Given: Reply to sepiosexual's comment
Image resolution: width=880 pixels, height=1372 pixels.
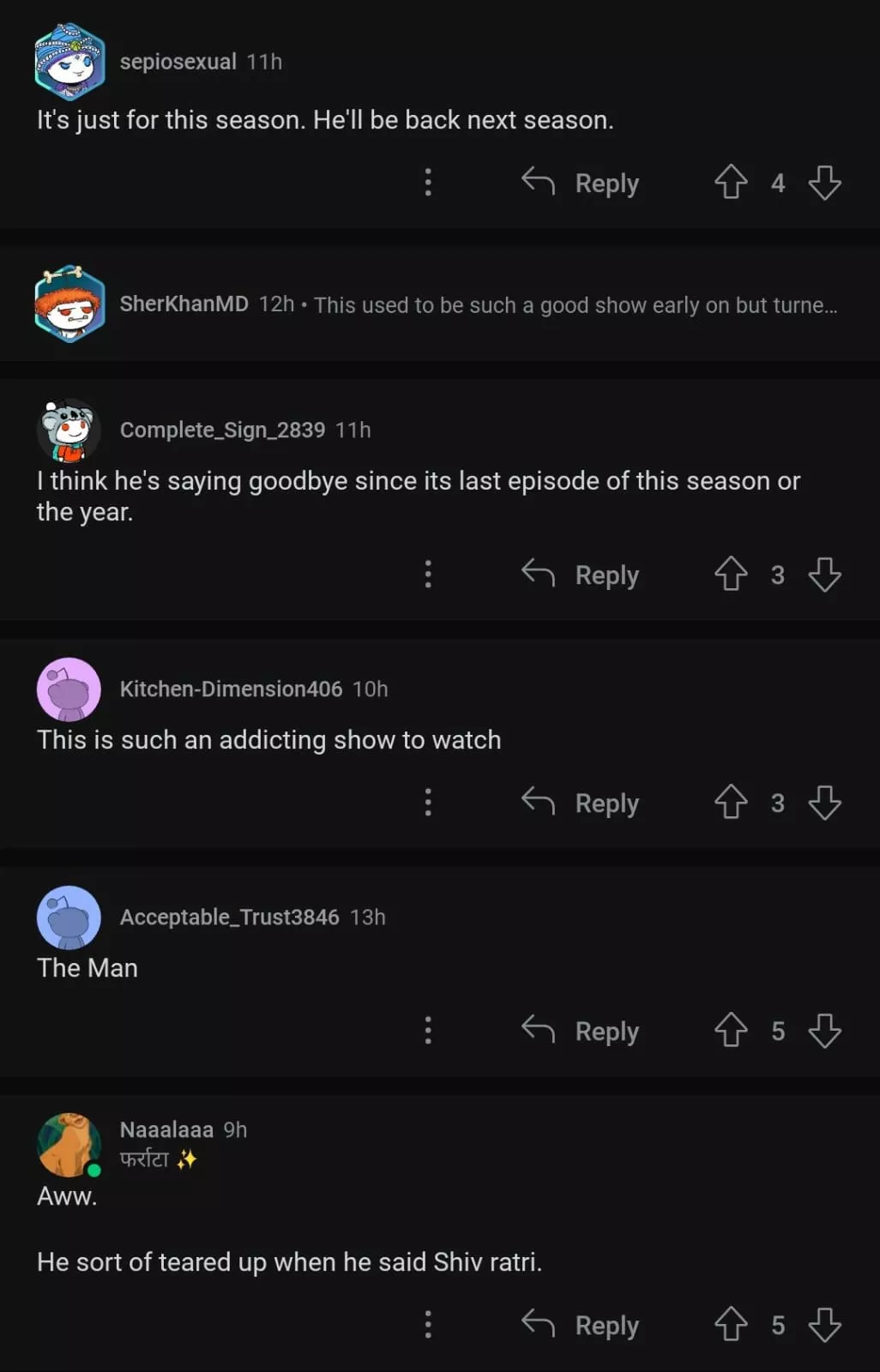Looking at the screenshot, I should [582, 183].
